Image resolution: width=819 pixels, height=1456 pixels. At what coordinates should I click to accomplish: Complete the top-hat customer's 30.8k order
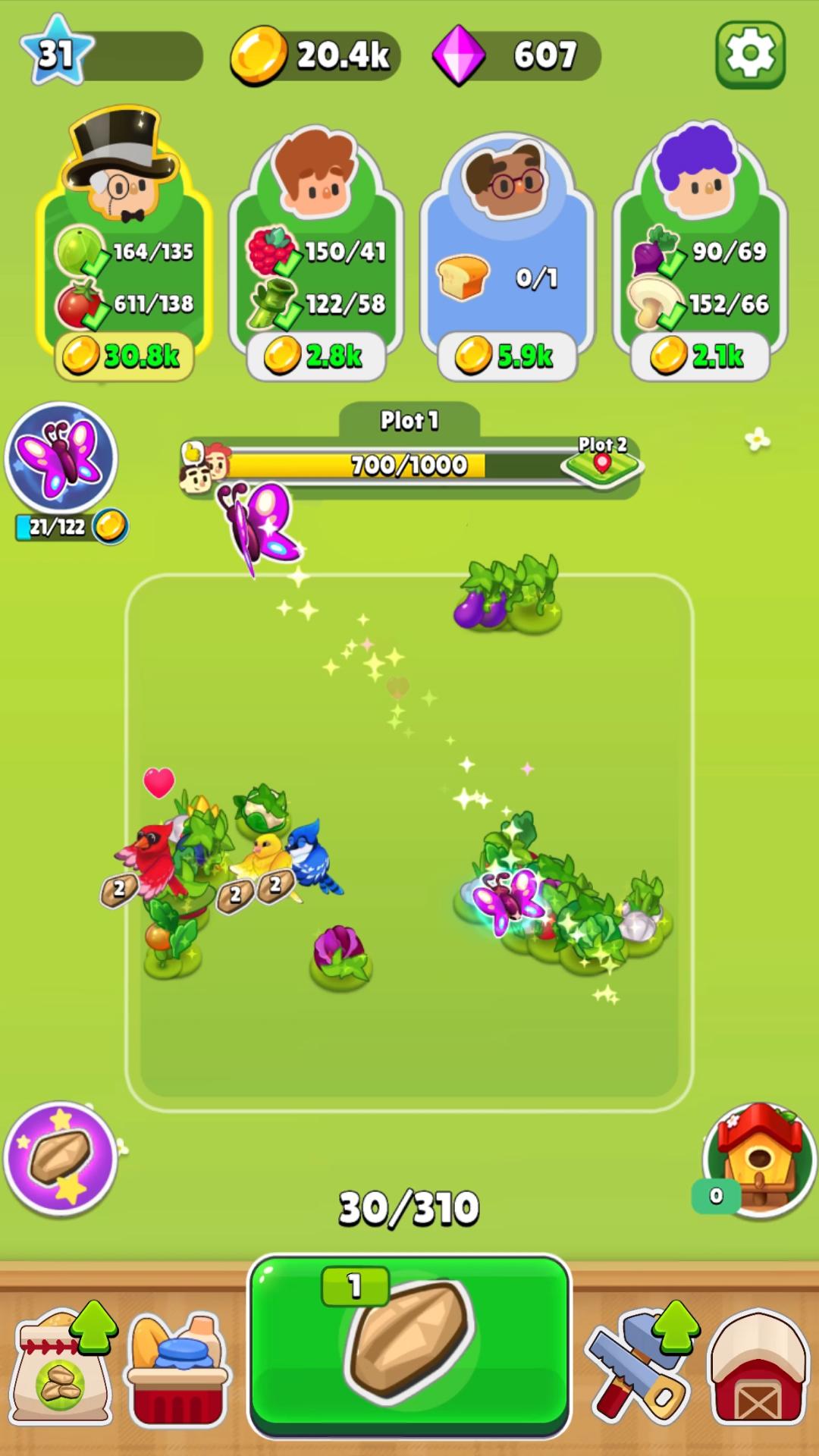tap(124, 356)
